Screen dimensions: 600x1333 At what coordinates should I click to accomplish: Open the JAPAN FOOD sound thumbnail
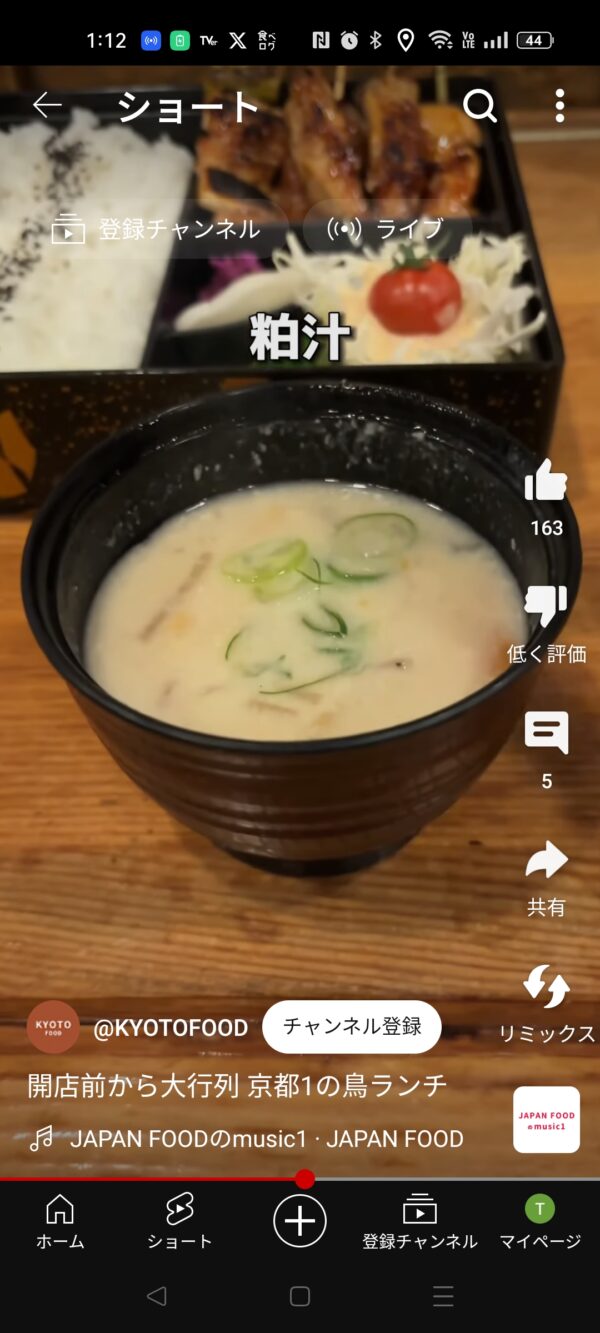click(x=546, y=1119)
